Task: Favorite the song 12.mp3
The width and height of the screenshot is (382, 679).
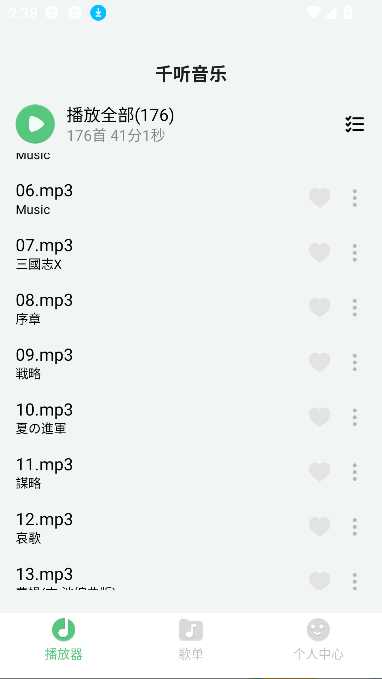Action: click(320, 527)
